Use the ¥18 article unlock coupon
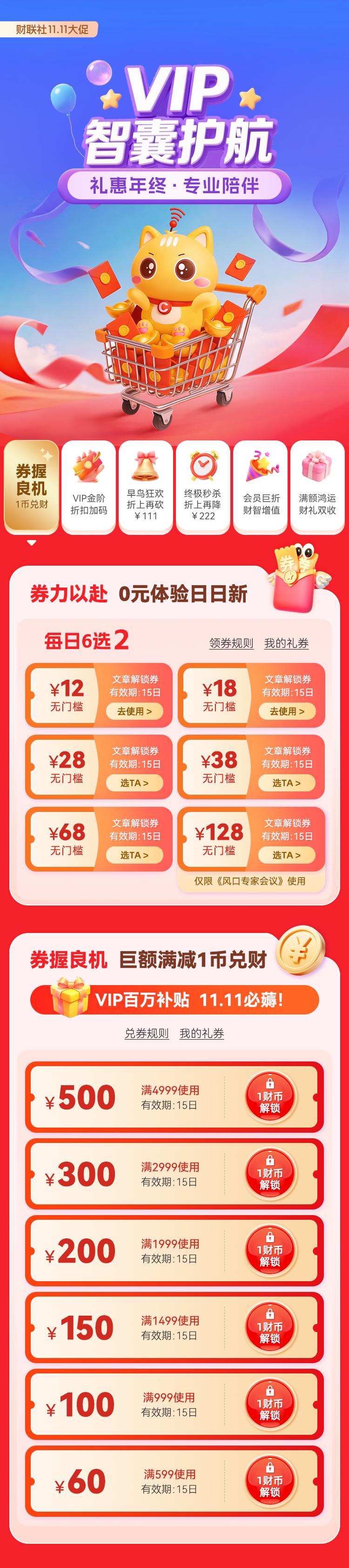This screenshot has height=1568, width=349. (x=287, y=711)
